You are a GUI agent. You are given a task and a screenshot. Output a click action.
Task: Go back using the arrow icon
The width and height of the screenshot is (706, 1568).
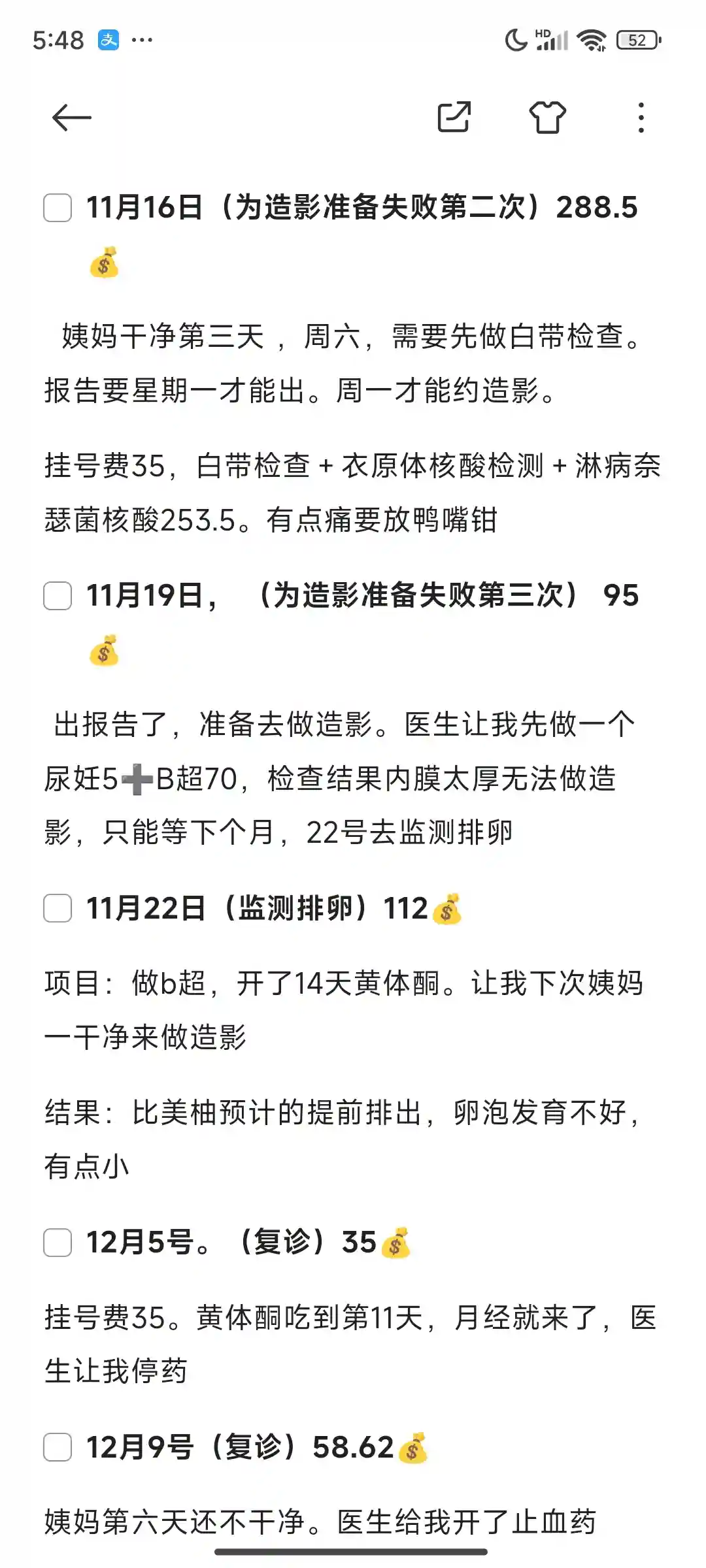point(71,118)
